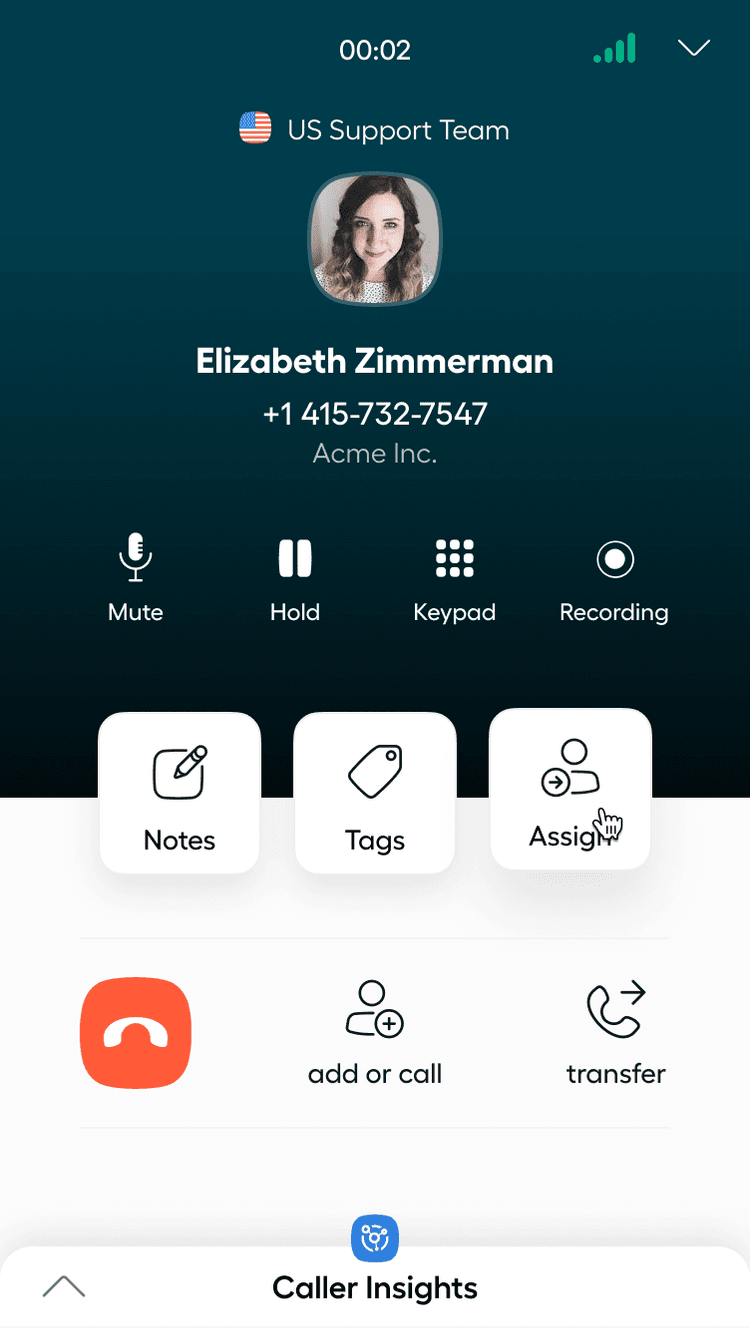Image resolution: width=750 pixels, height=1328 pixels.
Task: Minimize the call screen with the down chevron
Action: point(693,48)
